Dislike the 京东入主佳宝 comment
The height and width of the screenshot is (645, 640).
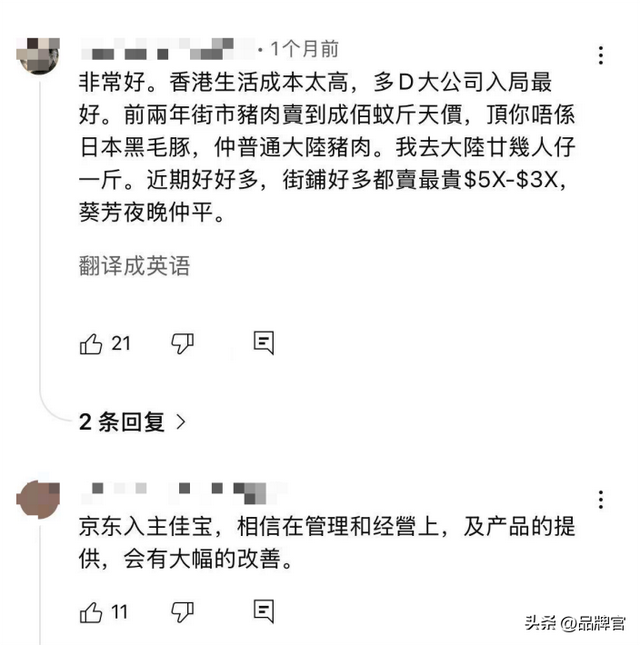click(x=182, y=612)
